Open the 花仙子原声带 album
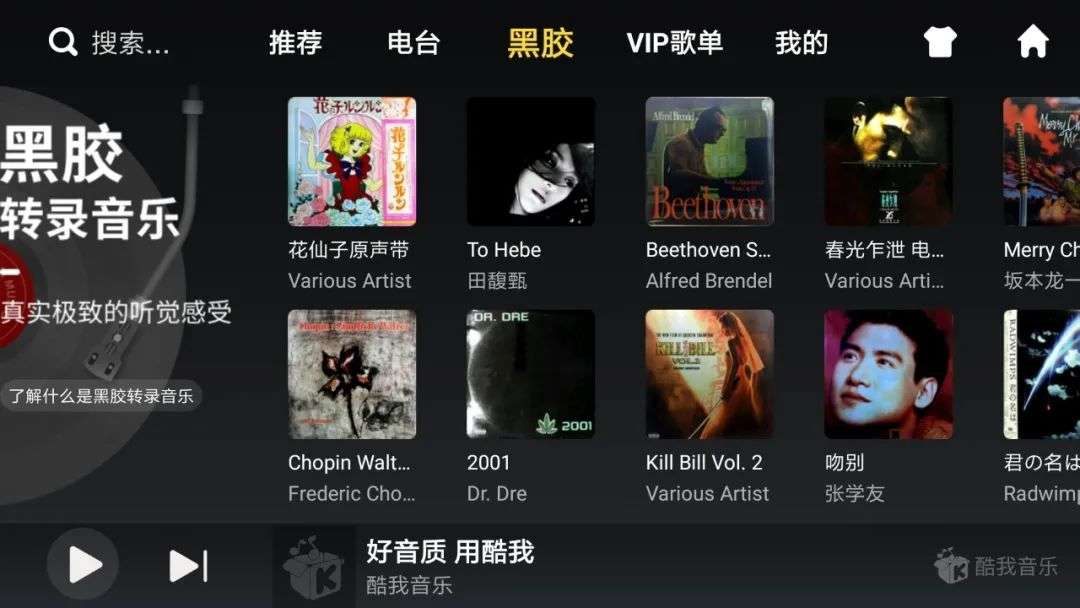This screenshot has width=1080, height=608. click(x=352, y=161)
